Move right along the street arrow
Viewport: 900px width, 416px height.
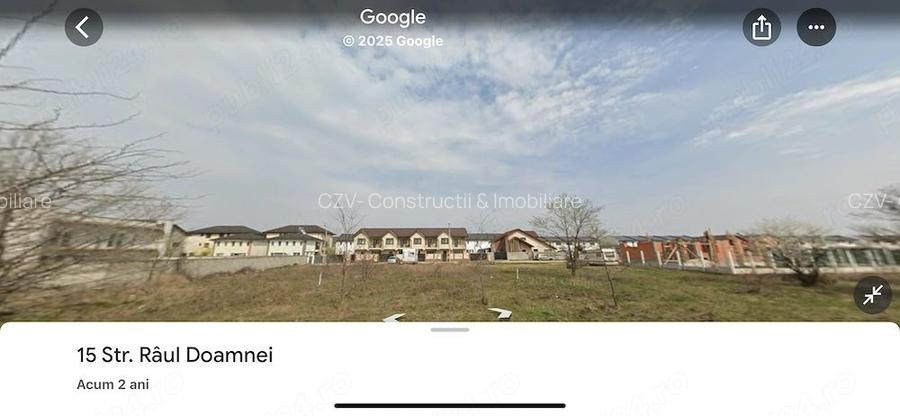499,313
